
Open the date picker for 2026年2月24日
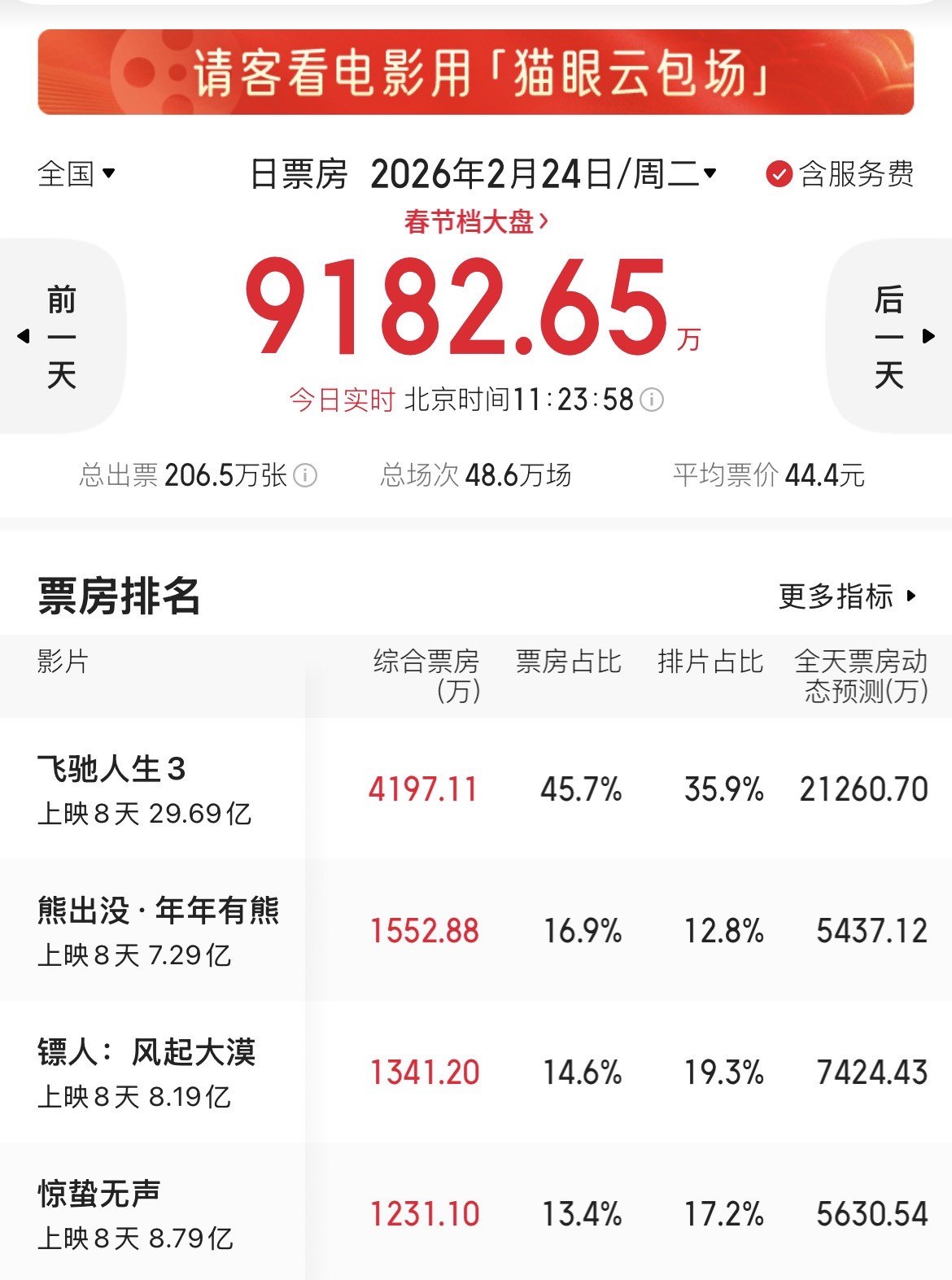click(x=543, y=173)
